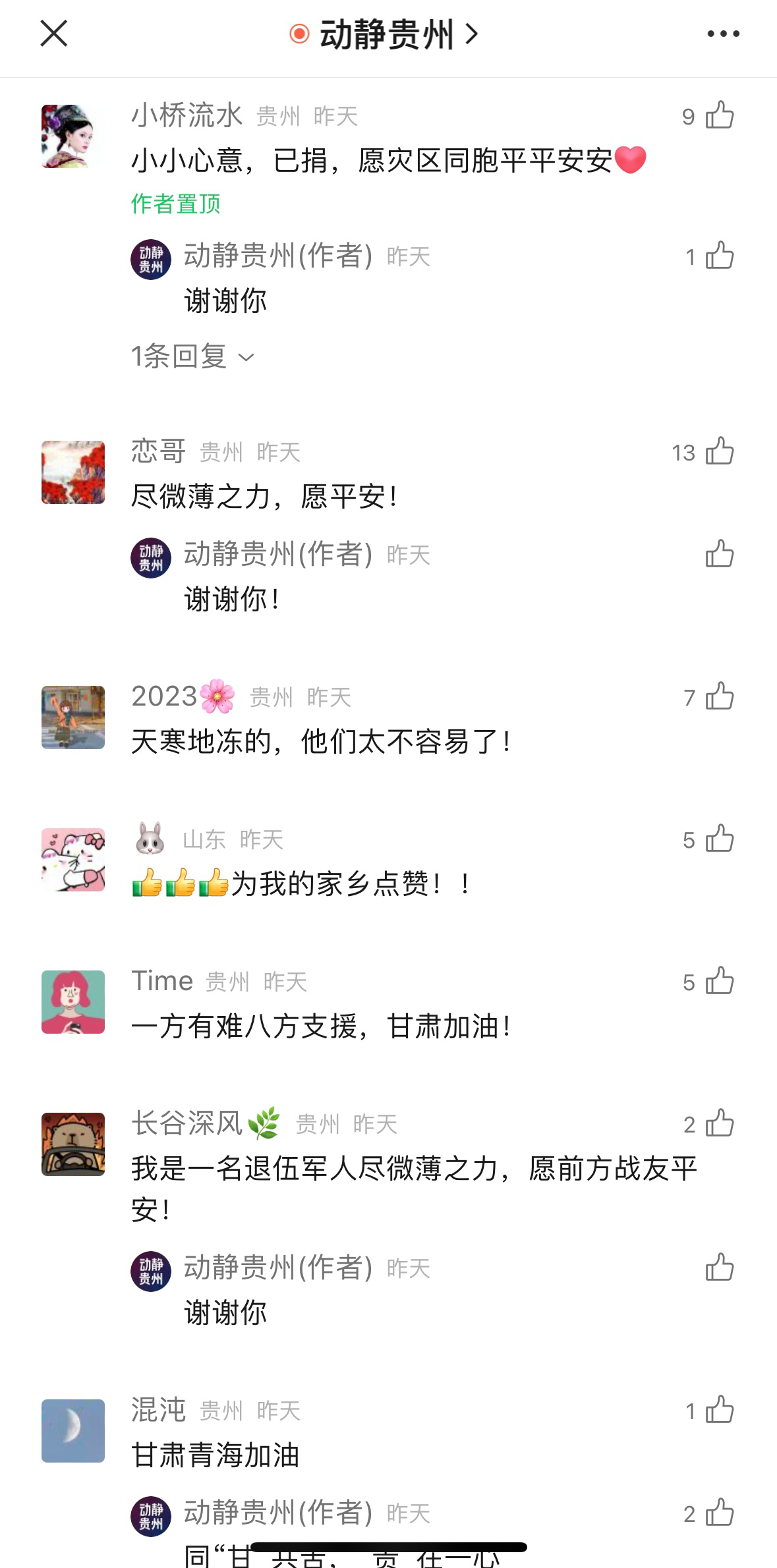This screenshot has width=777, height=1568.
Task: Like Time's 甘肃加油 comment
Action: tap(719, 981)
